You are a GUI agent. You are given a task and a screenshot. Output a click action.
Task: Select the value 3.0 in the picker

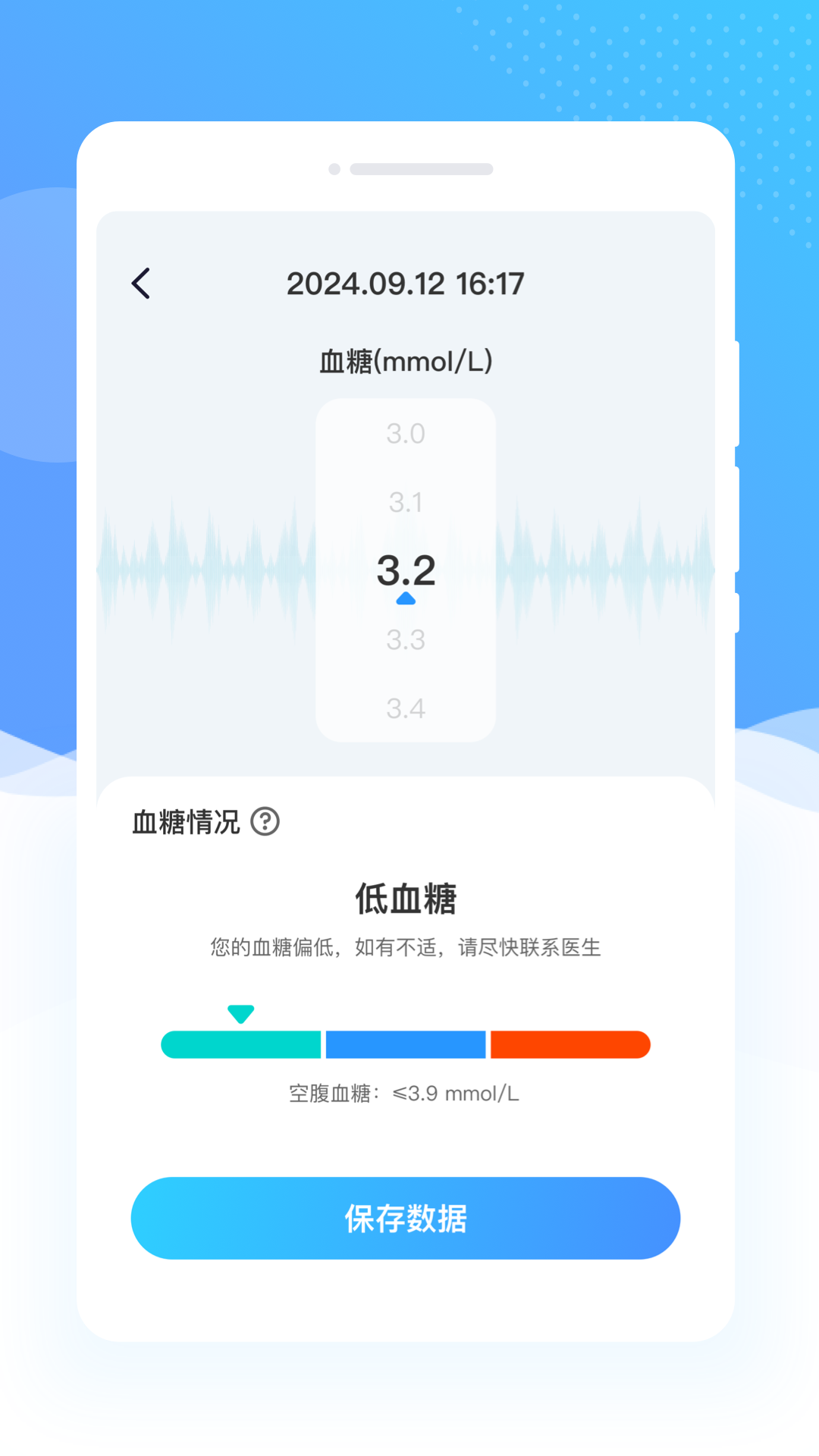tap(406, 433)
